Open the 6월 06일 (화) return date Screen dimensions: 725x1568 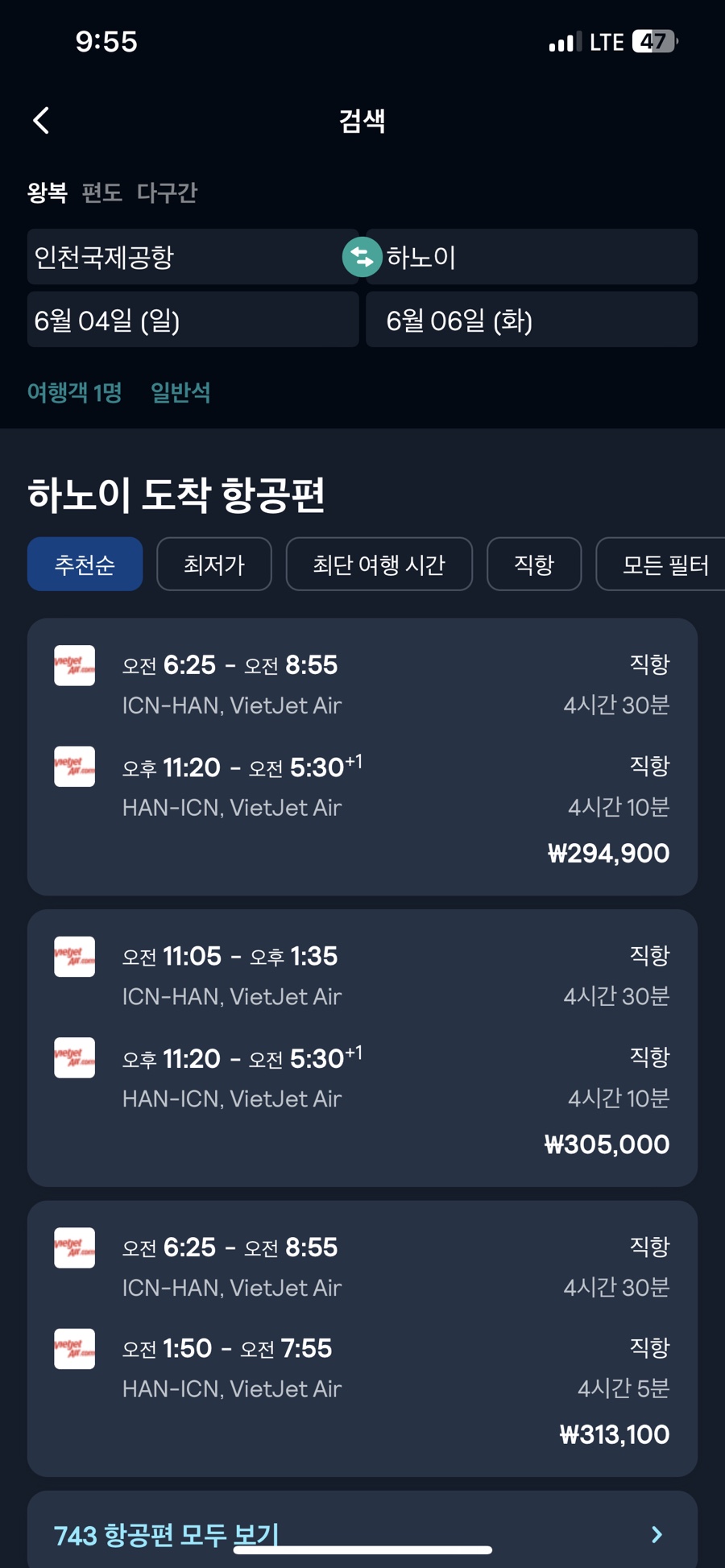(x=532, y=320)
